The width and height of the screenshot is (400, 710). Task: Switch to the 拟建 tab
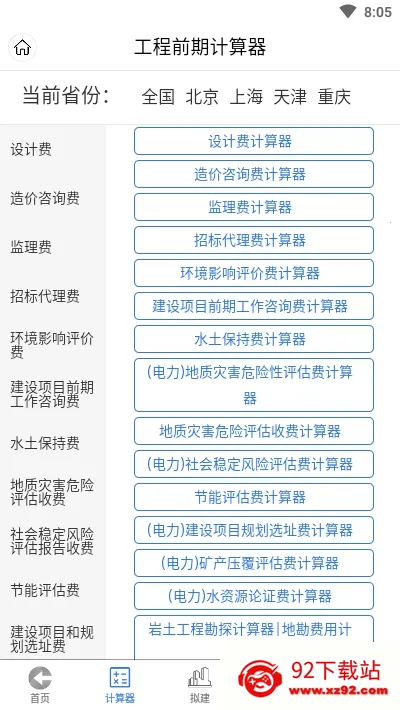coord(200,685)
